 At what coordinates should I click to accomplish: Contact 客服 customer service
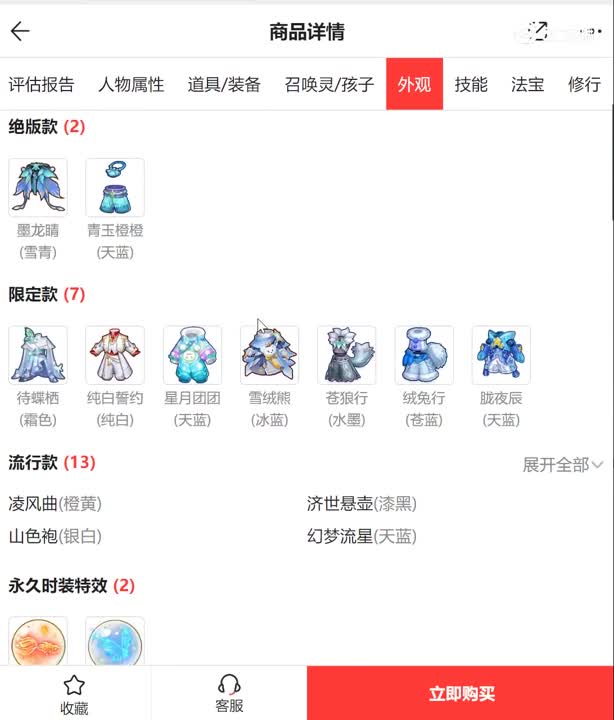pos(229,694)
